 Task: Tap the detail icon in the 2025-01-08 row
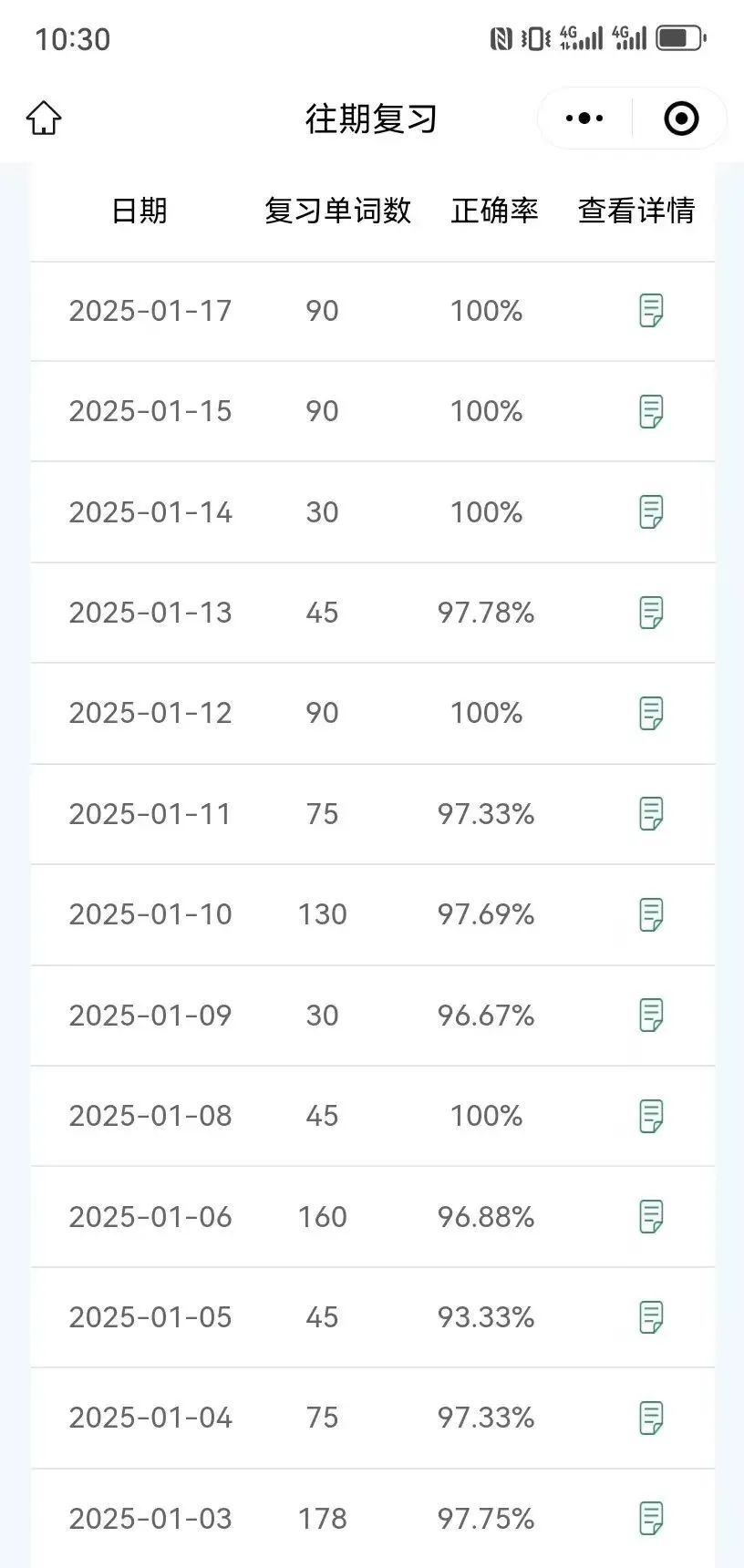coord(651,1116)
